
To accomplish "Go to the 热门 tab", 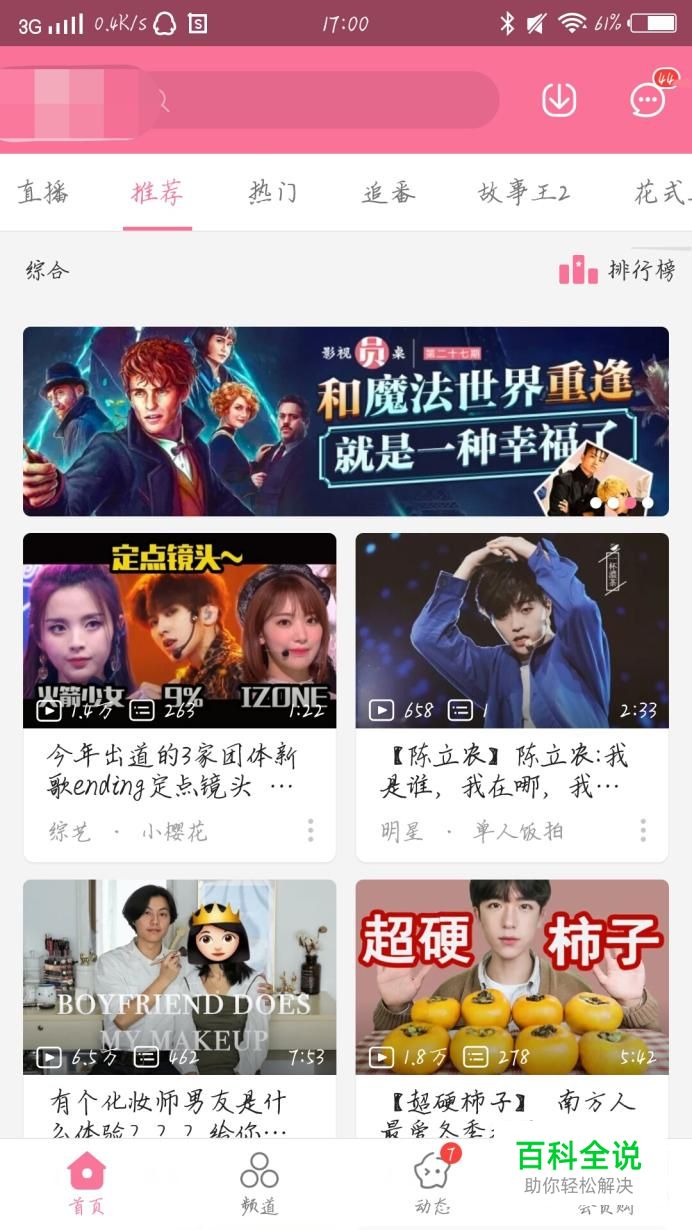I will point(272,192).
